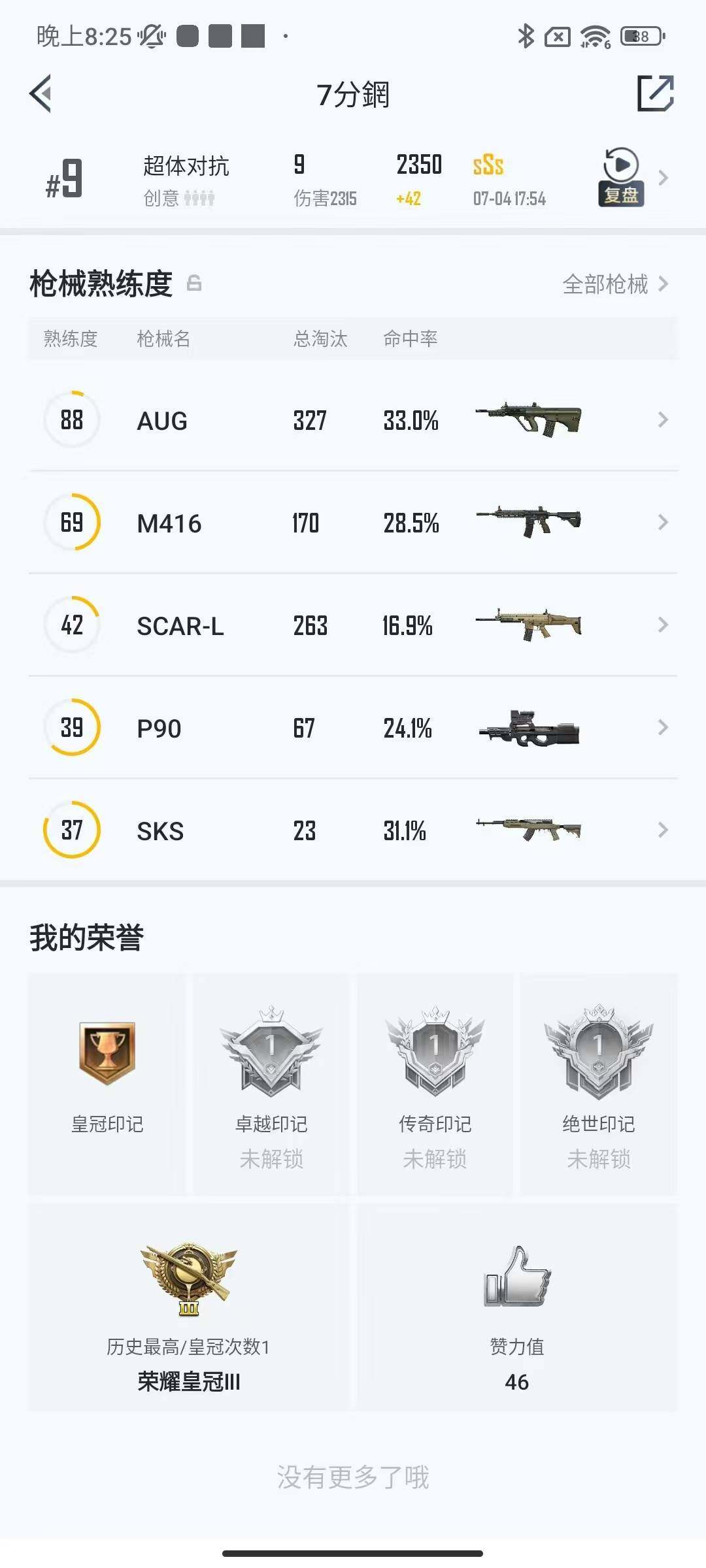
Task: Open the 皇冠印记 honor card
Action: [107, 1084]
